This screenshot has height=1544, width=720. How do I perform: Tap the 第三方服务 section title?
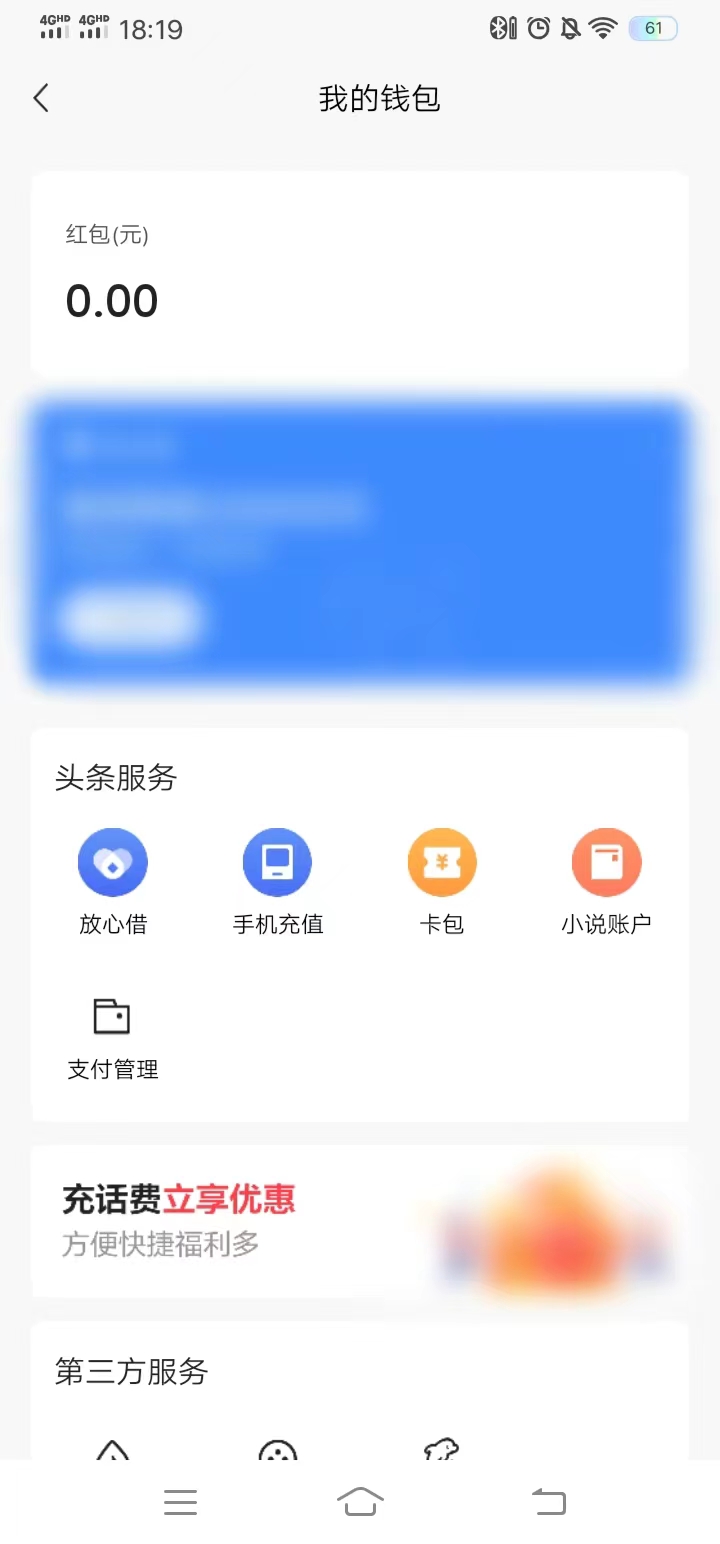point(131,1372)
